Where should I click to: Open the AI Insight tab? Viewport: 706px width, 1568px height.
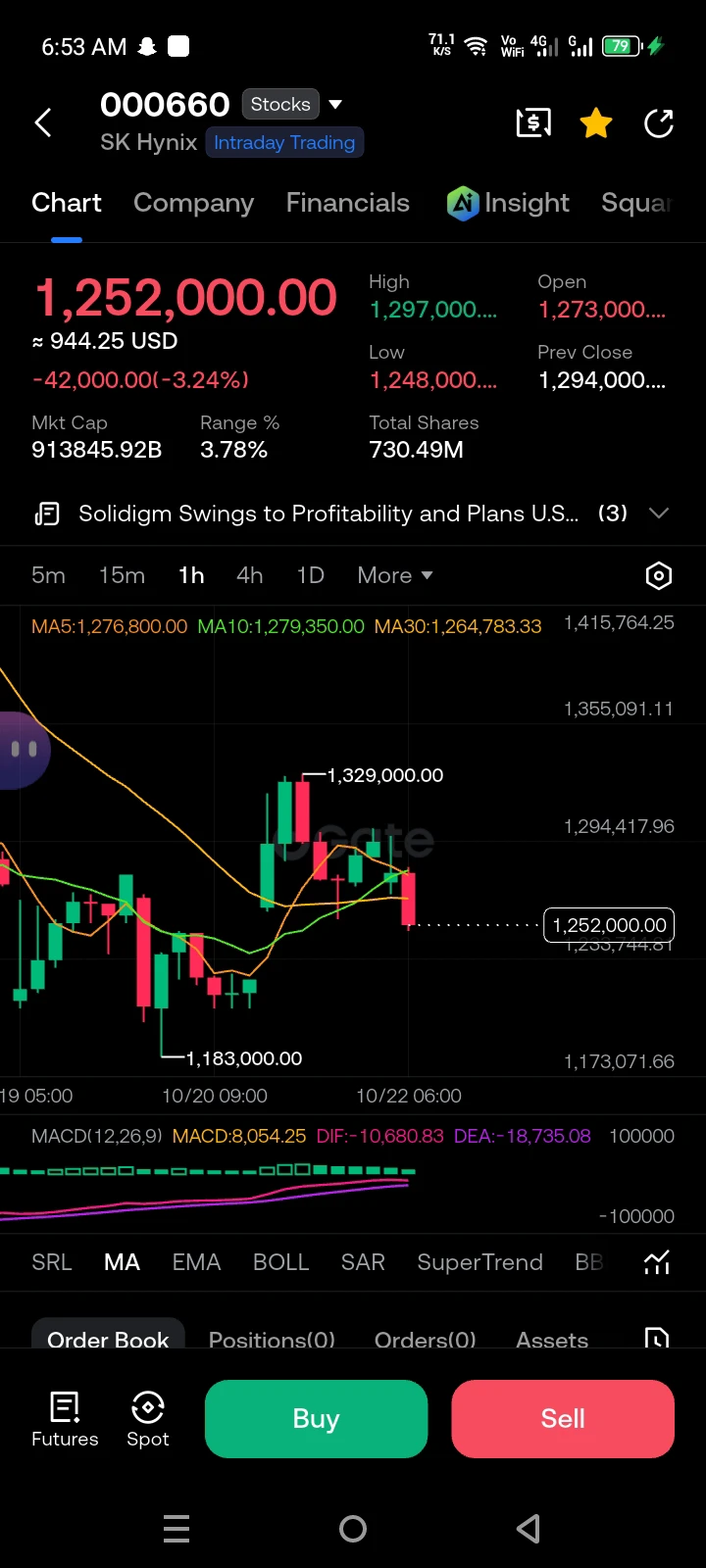[508, 203]
